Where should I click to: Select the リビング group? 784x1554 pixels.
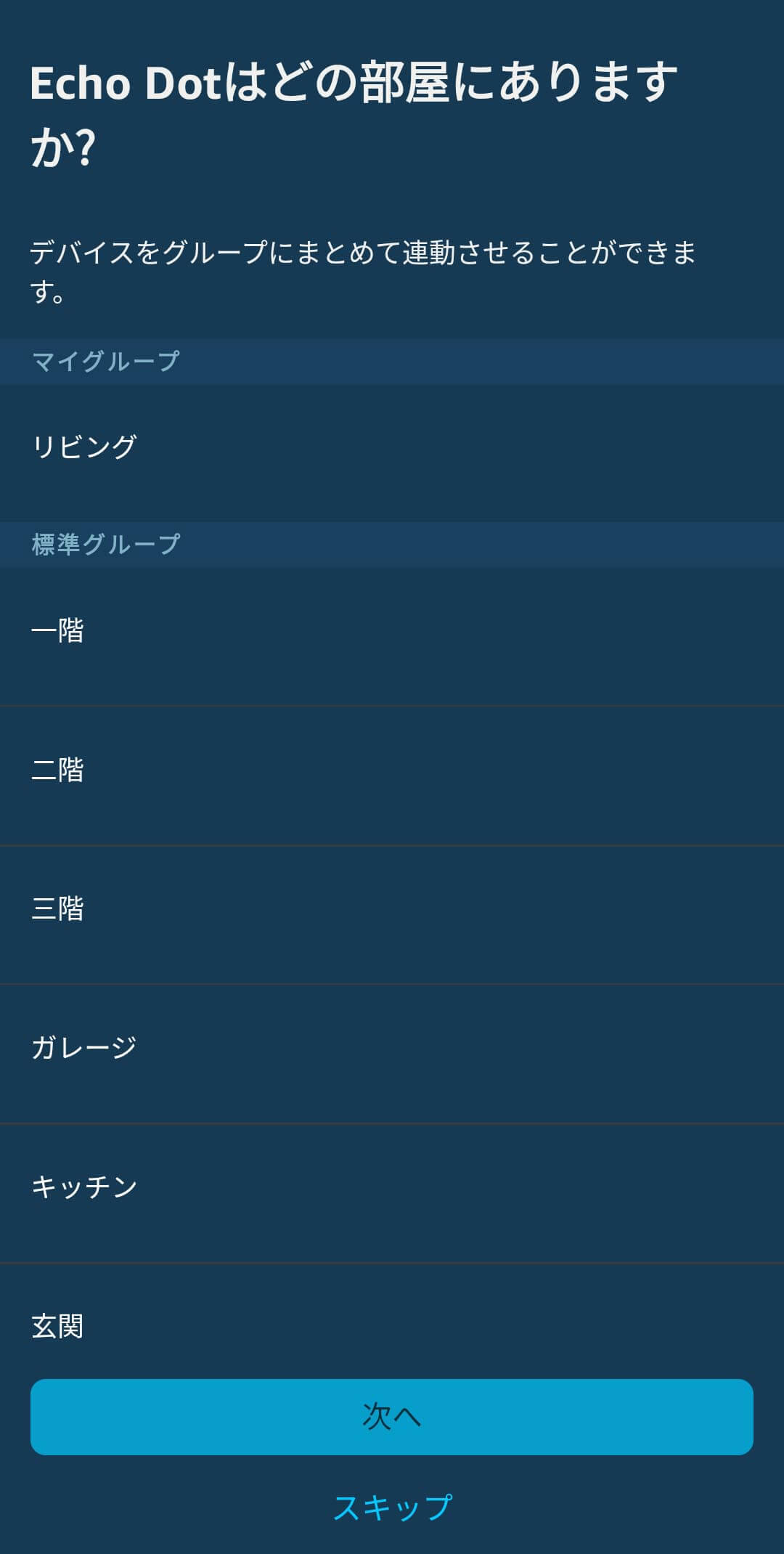click(392, 452)
